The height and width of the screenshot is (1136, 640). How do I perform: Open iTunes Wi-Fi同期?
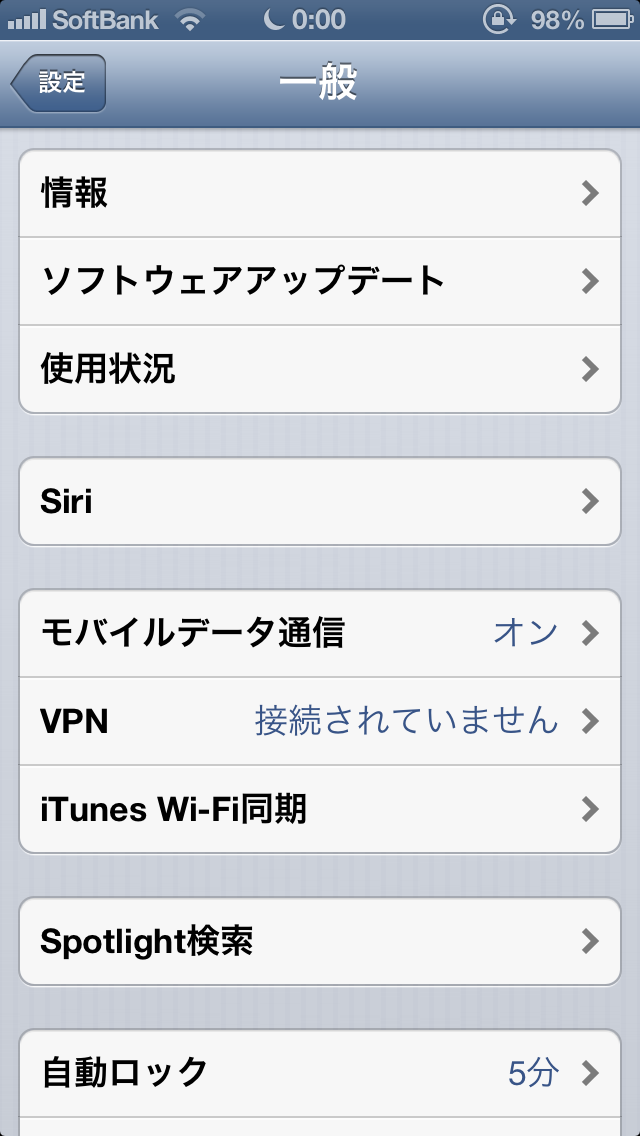pos(320,809)
